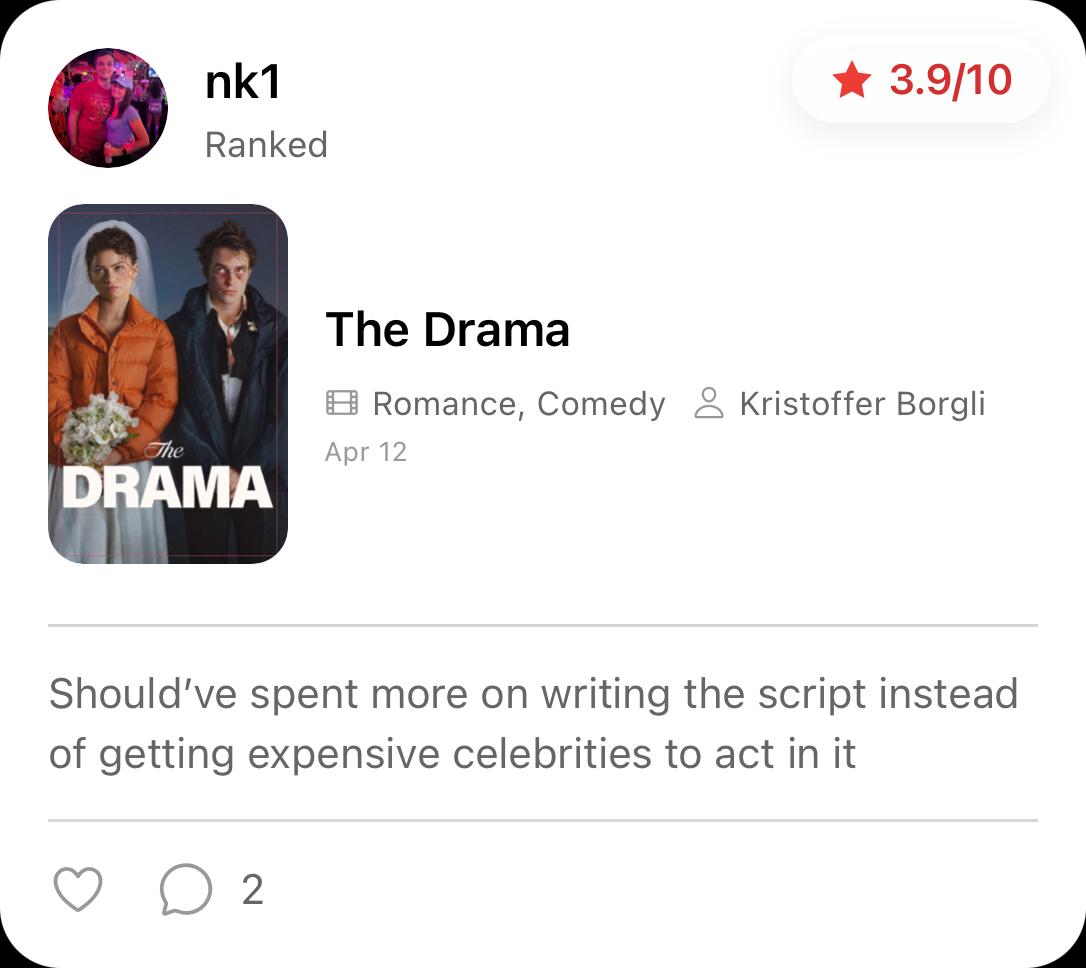Open The Drama title details
The height and width of the screenshot is (968, 1086).
coord(447,329)
